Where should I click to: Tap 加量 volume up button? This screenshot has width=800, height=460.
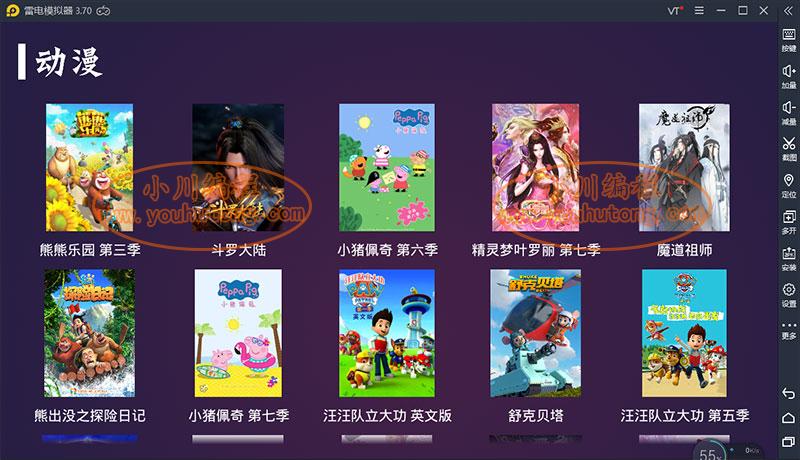(788, 76)
